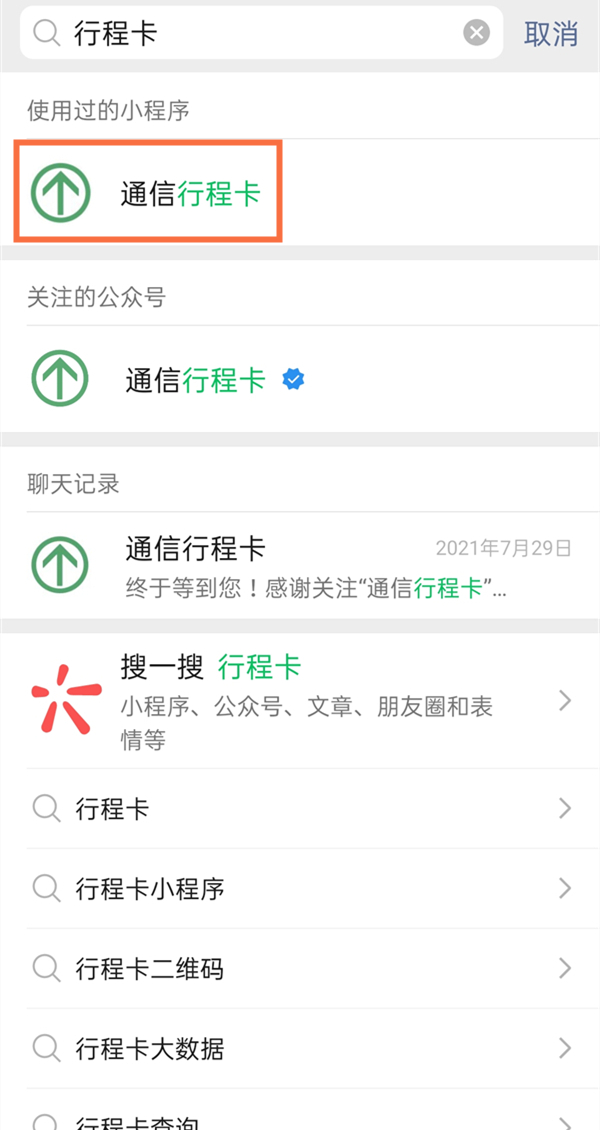Viewport: 600px width, 1130px height.
Task: Select the 行程卡大数据 suggestion
Action: (300, 1048)
